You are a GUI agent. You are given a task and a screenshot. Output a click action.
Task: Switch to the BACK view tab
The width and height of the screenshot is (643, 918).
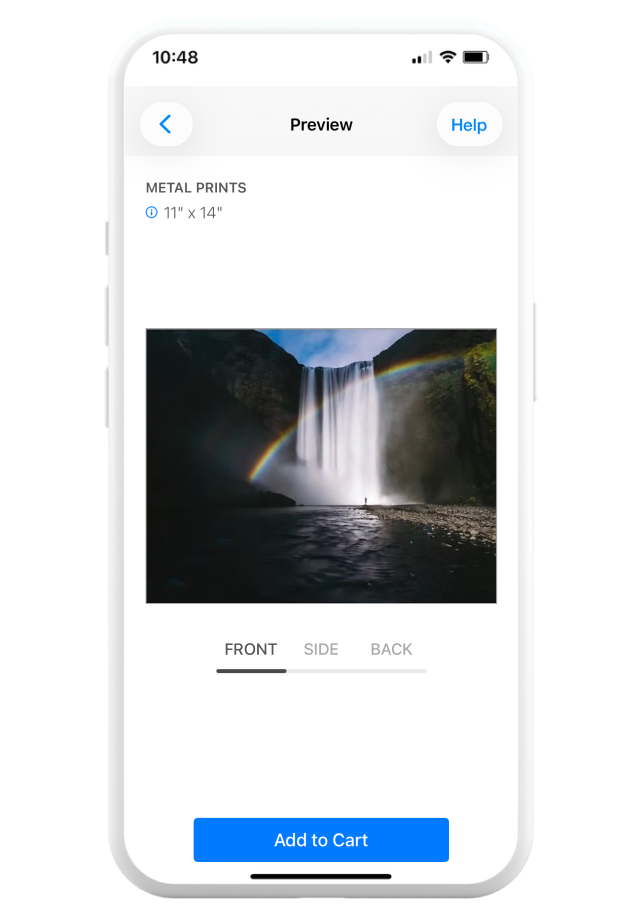(x=391, y=649)
